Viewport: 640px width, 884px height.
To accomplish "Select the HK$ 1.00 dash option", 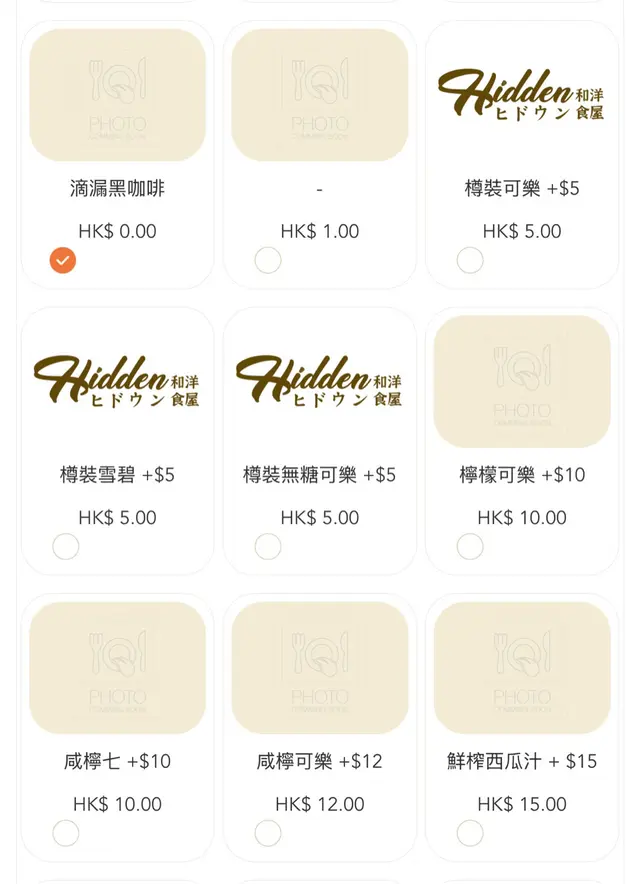I will pos(268,261).
